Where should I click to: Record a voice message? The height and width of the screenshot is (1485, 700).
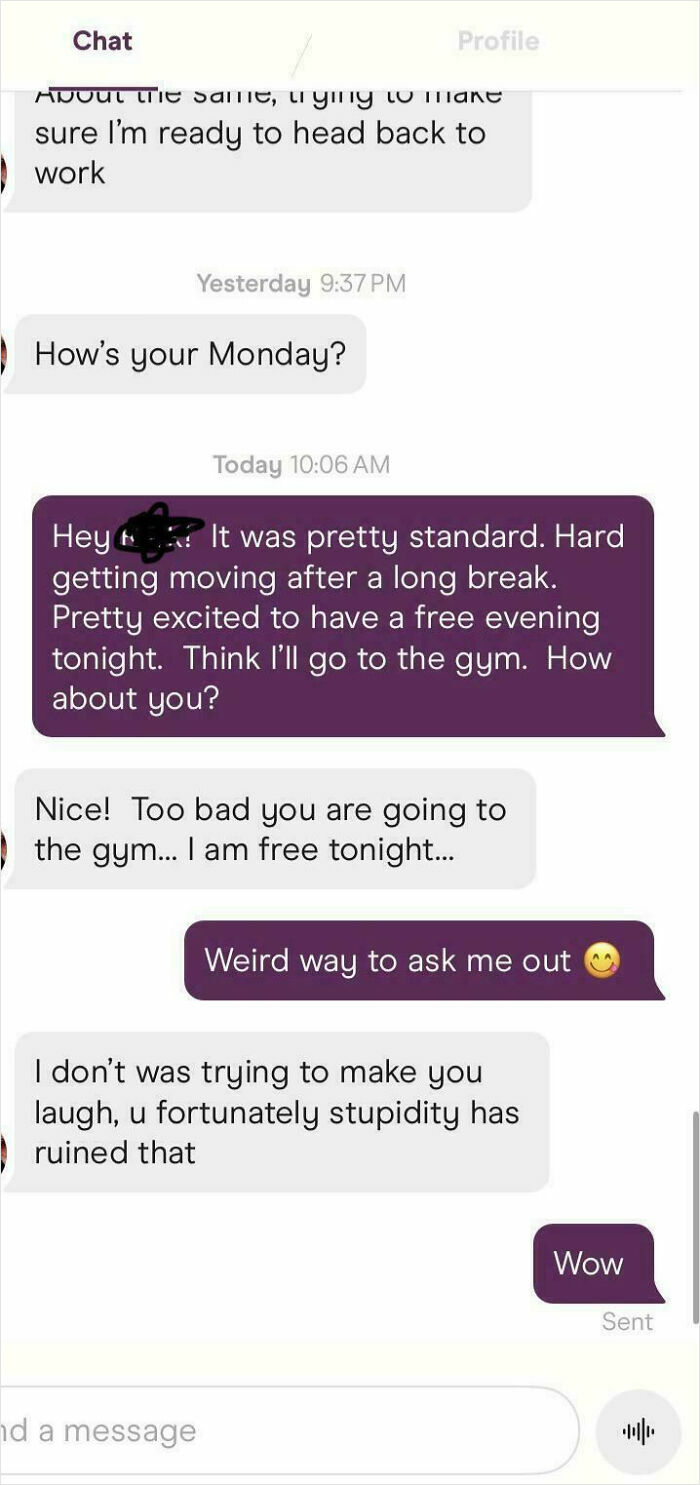[x=638, y=1431]
